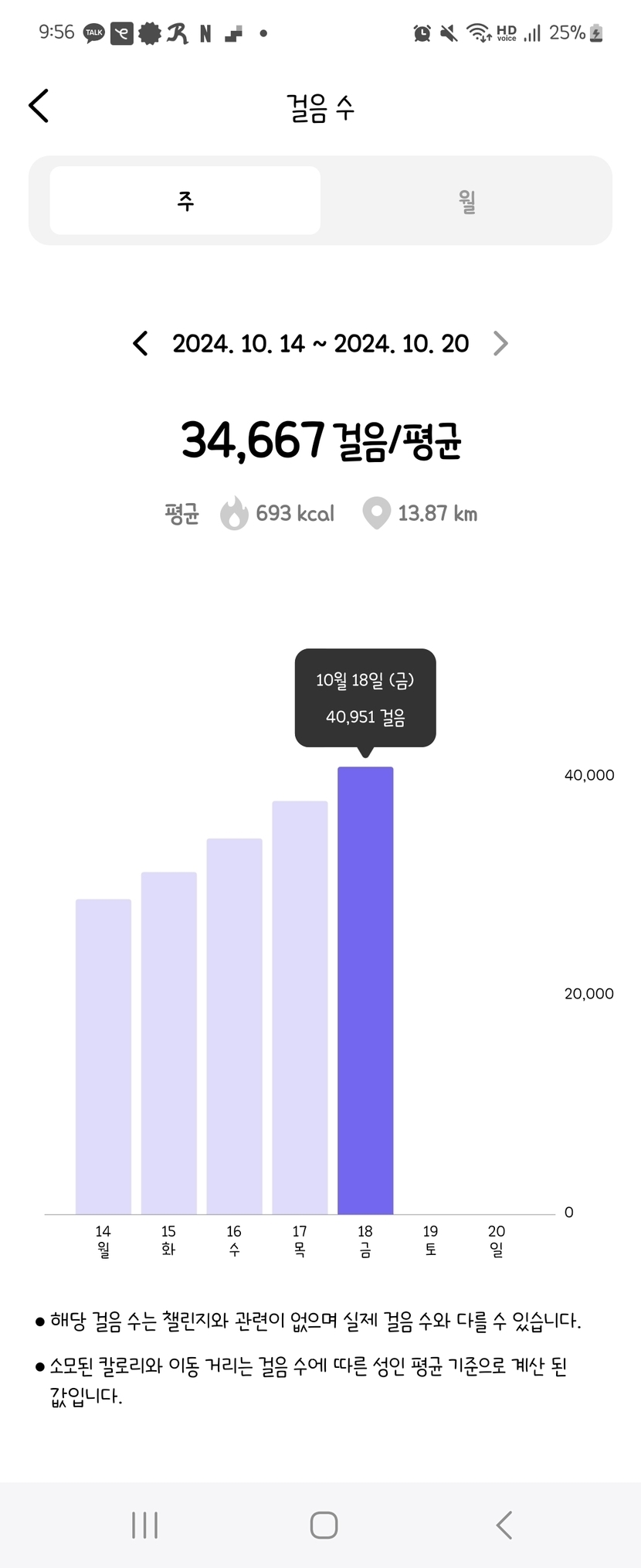
Task: Advance to the next week's steps
Action: coord(500,343)
